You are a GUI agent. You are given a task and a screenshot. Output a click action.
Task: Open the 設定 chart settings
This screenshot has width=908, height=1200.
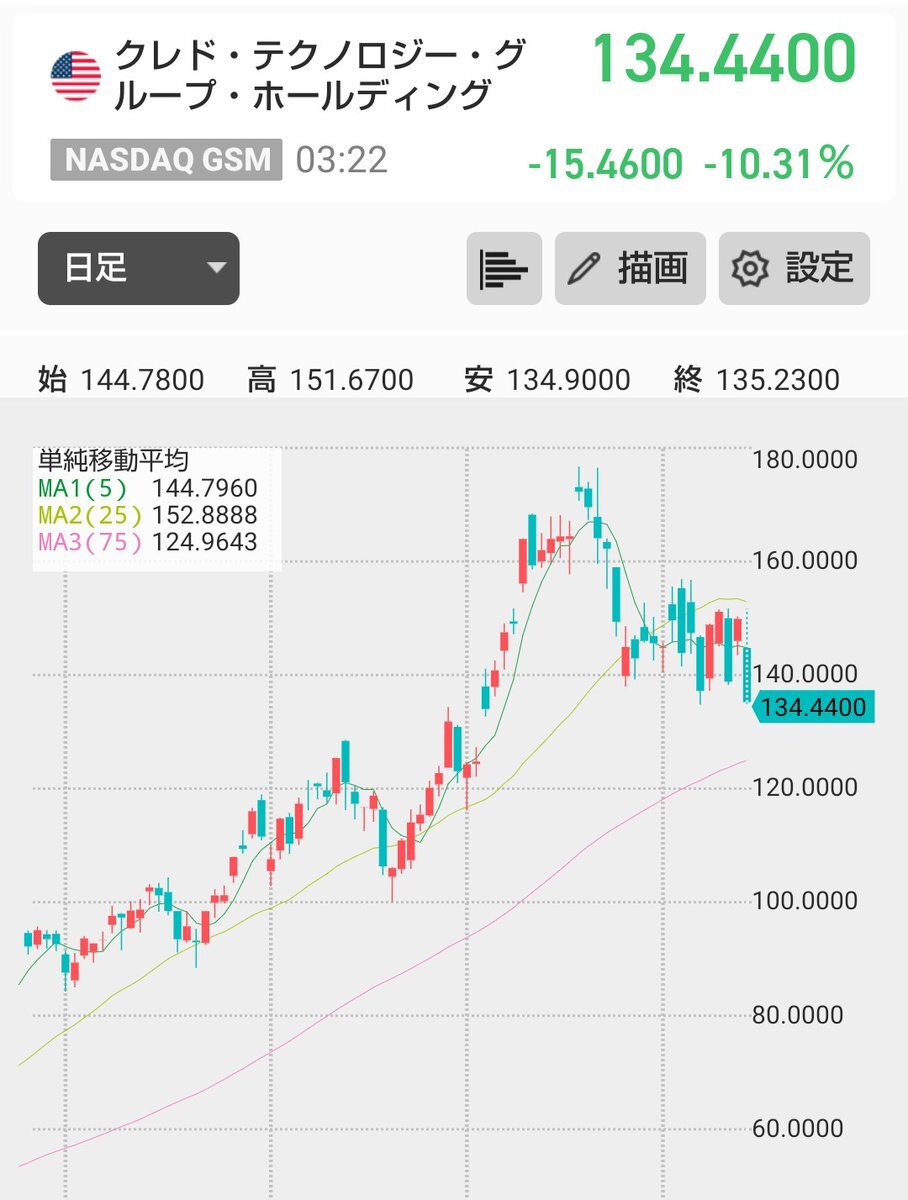point(794,268)
